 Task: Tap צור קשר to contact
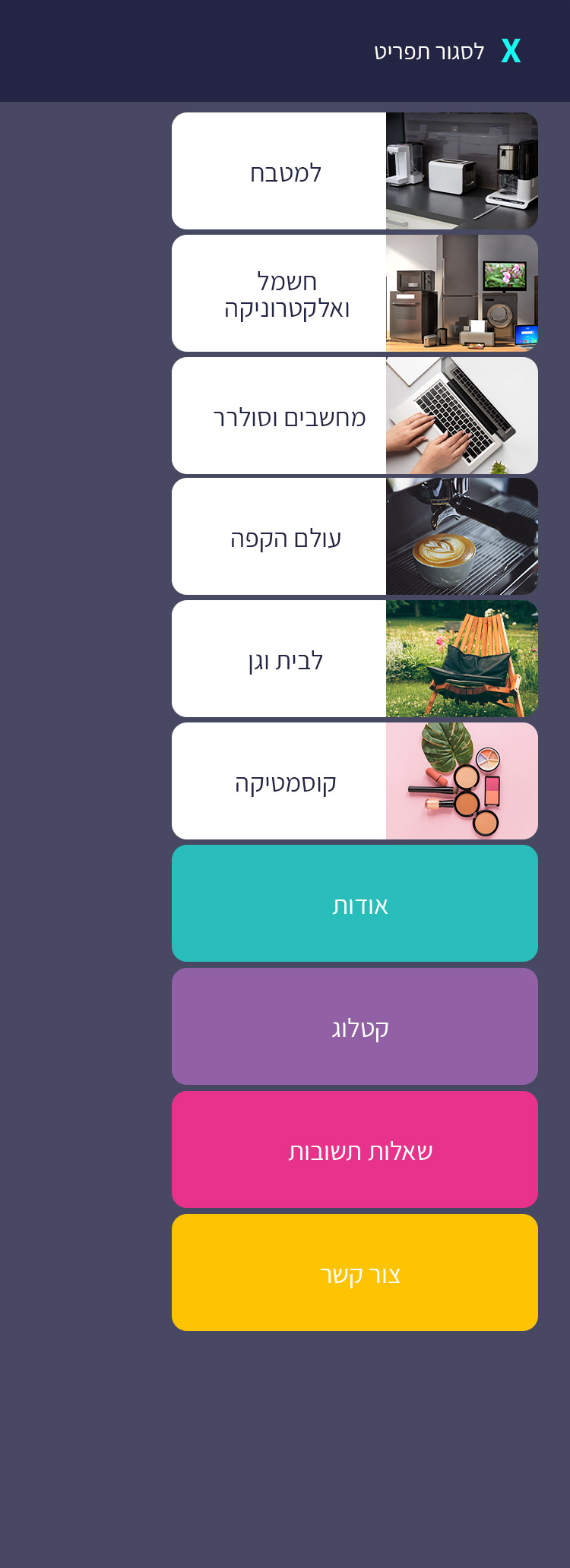point(355,1272)
